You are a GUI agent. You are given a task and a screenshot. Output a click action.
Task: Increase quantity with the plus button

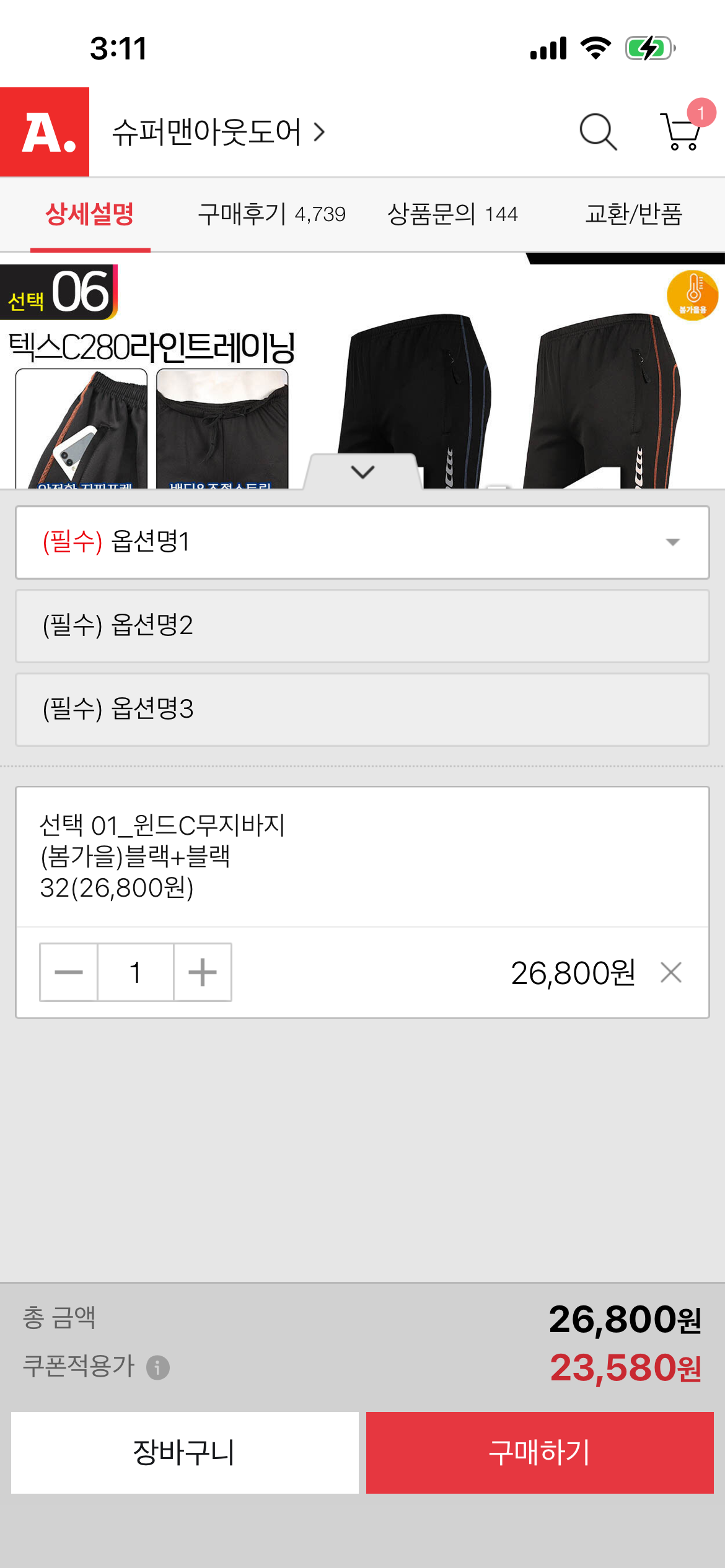pos(203,972)
